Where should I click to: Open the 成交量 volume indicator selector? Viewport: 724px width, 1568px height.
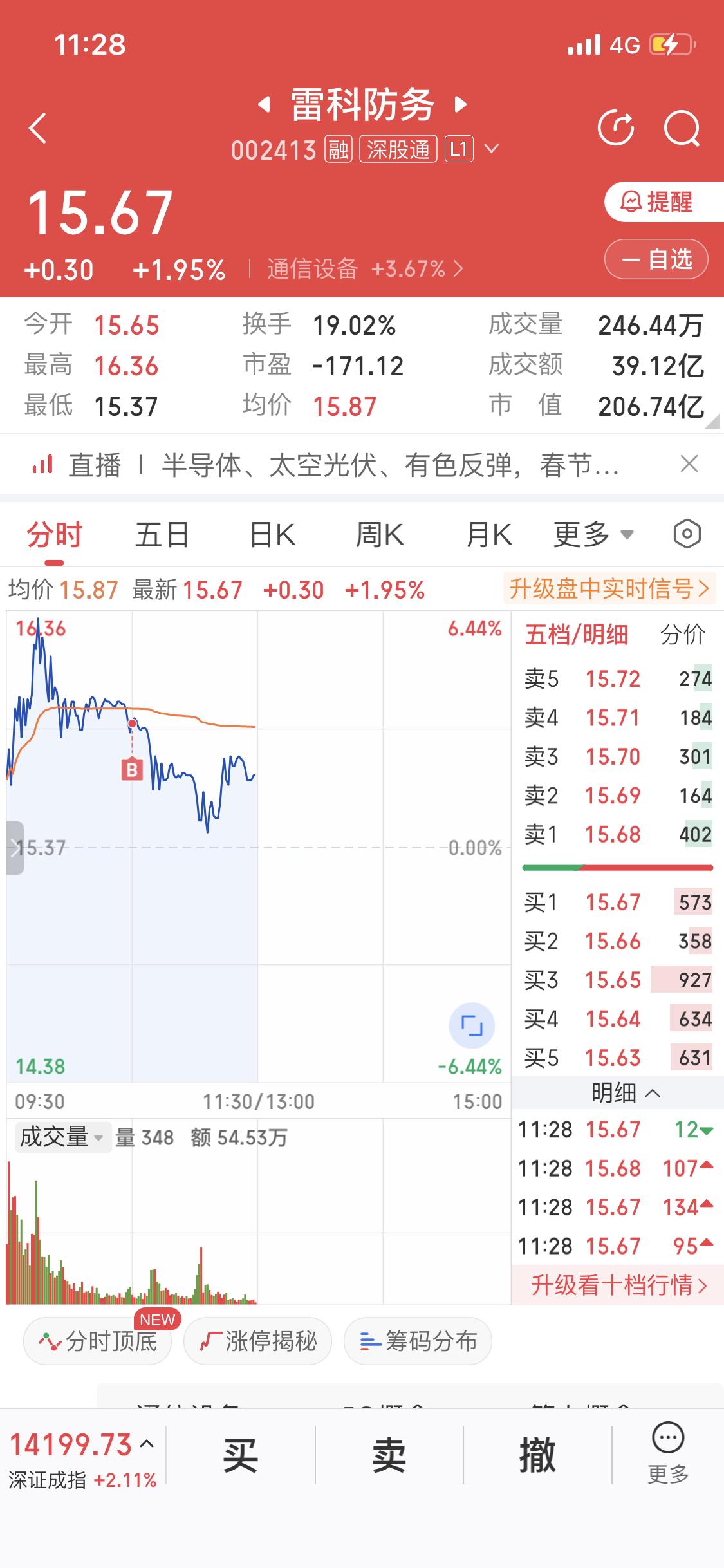[x=62, y=1138]
